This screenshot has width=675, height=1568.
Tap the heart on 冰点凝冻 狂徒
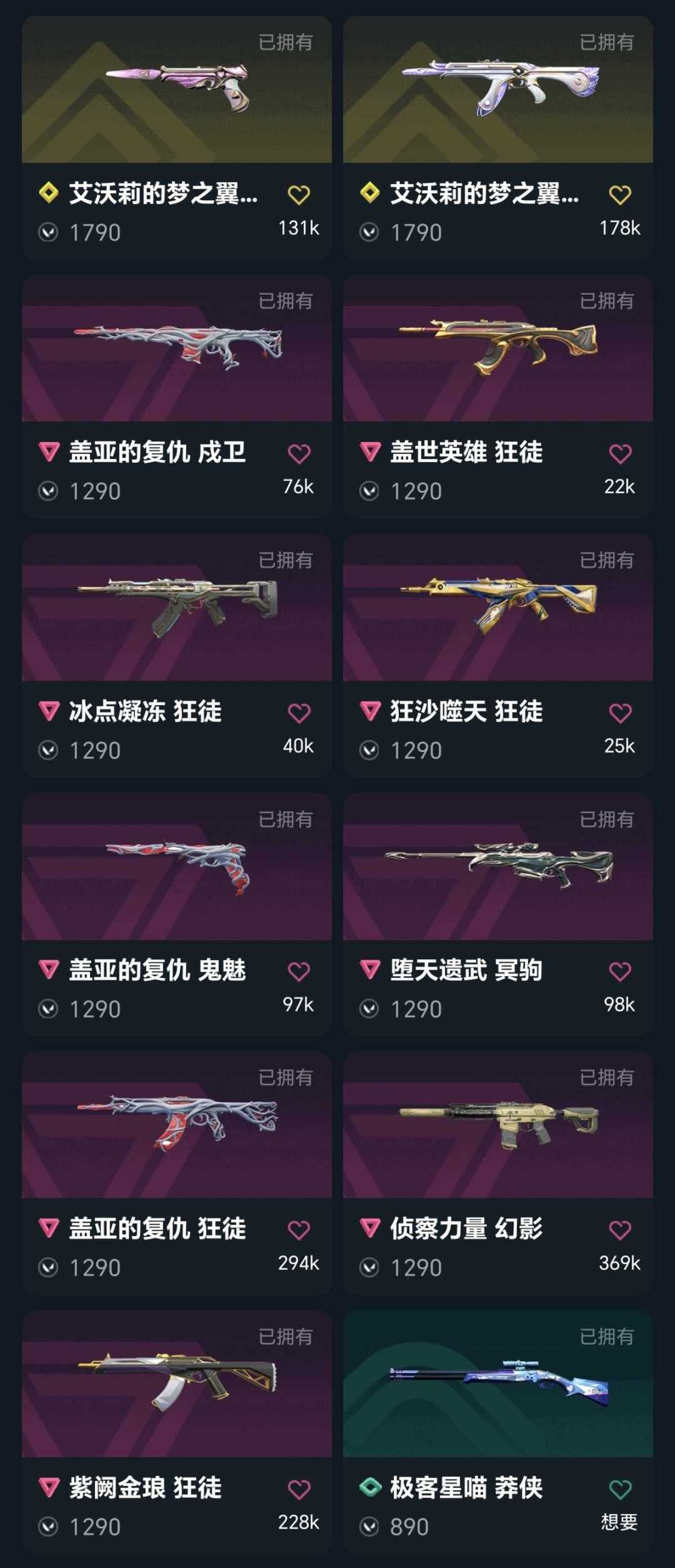[x=299, y=713]
